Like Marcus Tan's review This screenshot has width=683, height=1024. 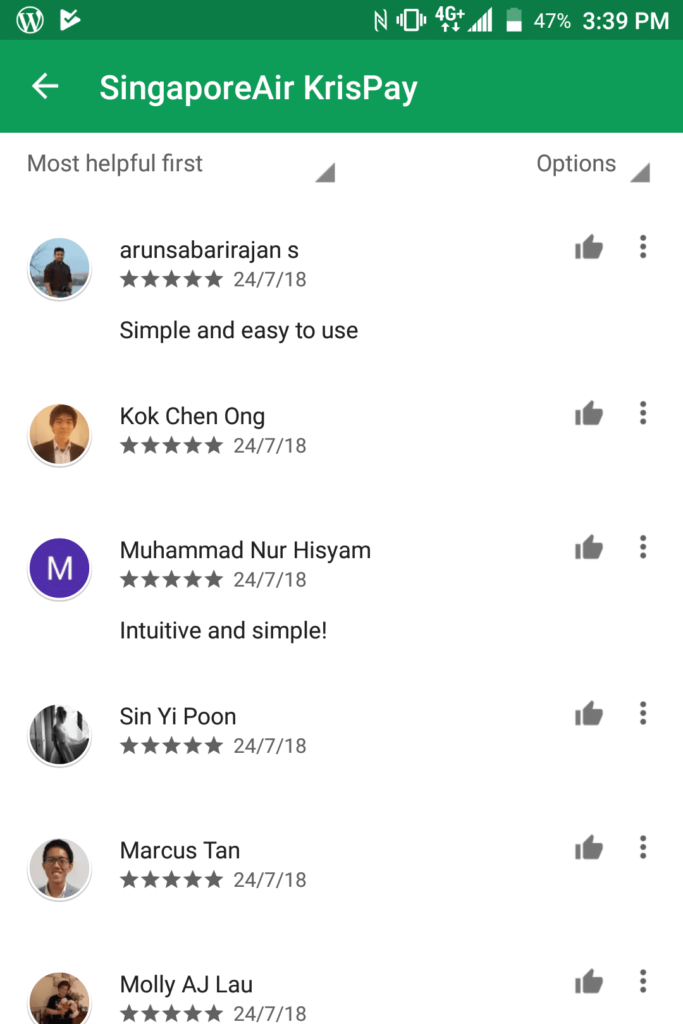tap(589, 849)
